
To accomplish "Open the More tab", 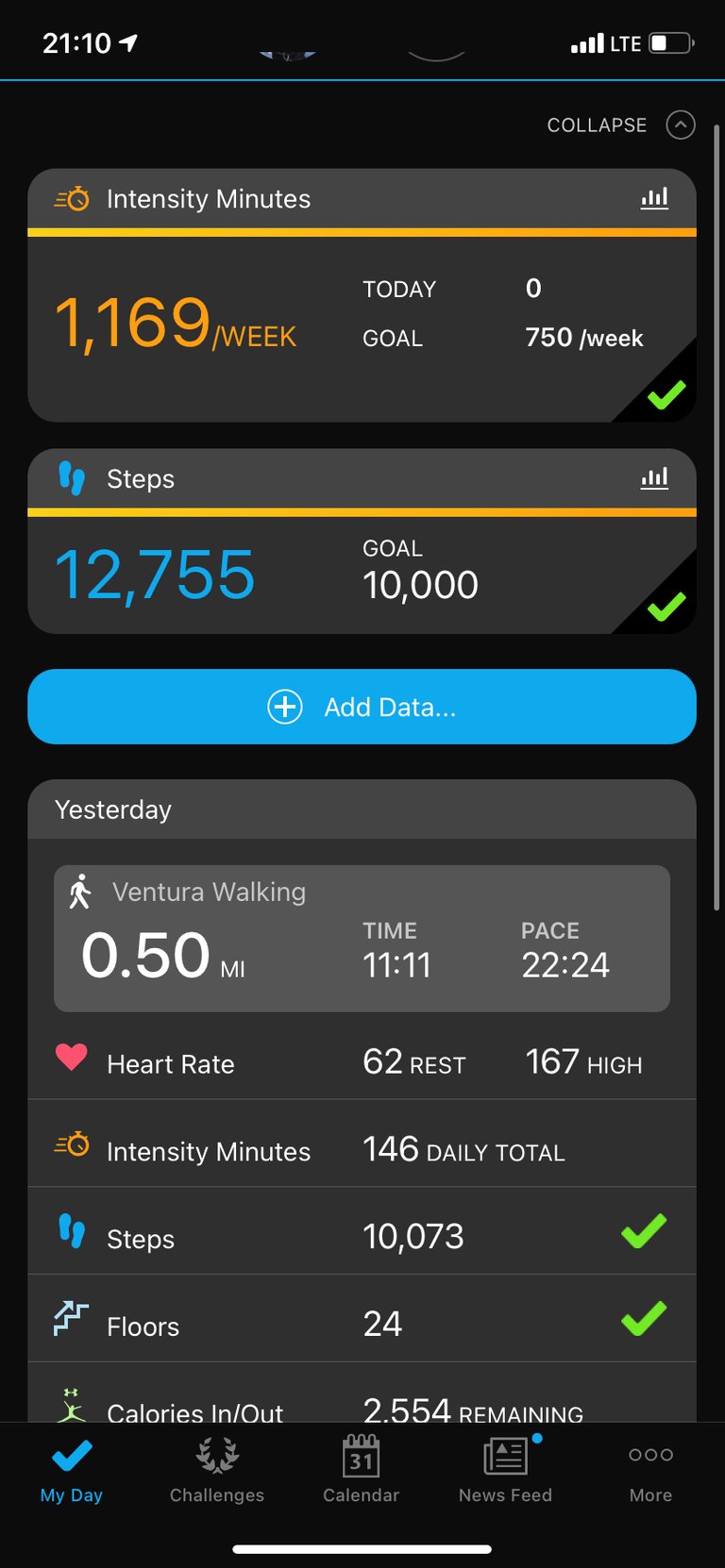I will coord(650,1471).
